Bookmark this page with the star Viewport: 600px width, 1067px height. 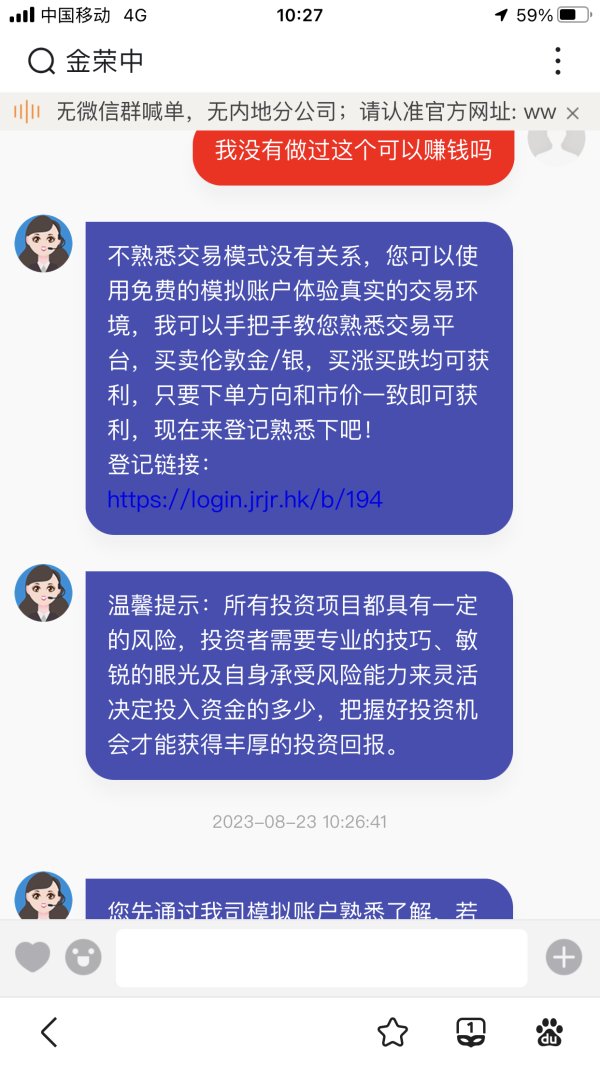click(393, 1032)
